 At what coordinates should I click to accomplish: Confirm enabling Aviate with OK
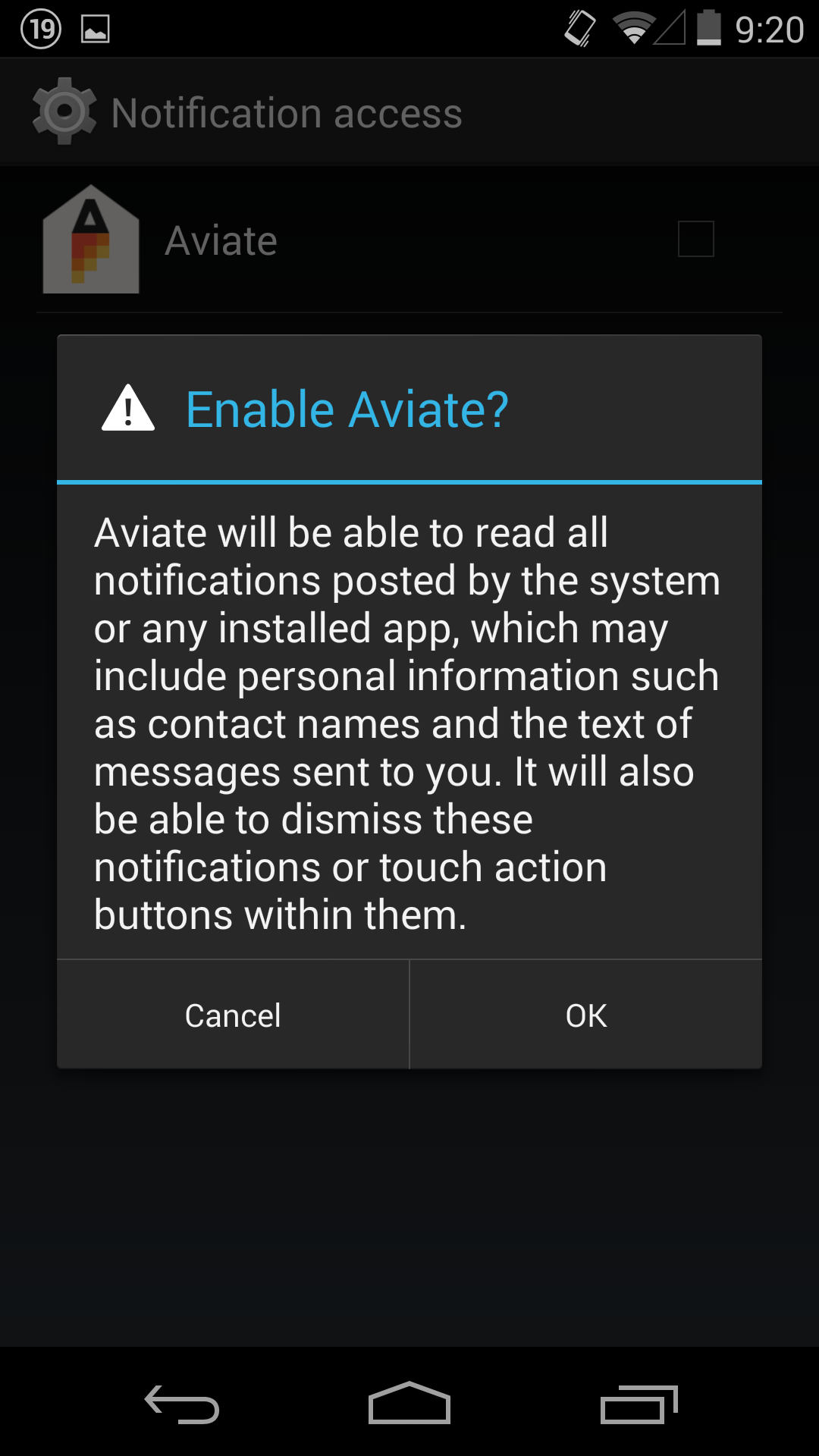(x=586, y=1015)
